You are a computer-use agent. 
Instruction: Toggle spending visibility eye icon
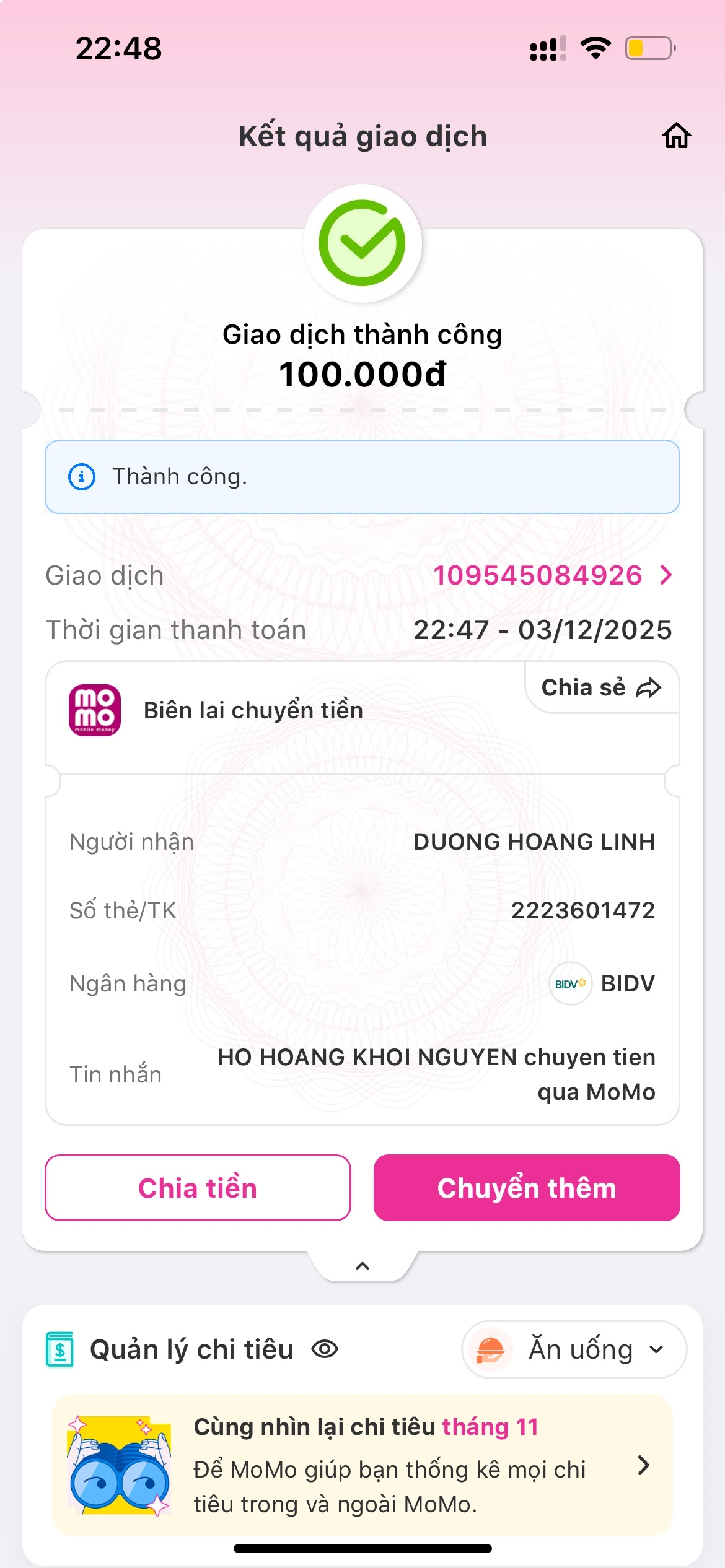(325, 1349)
